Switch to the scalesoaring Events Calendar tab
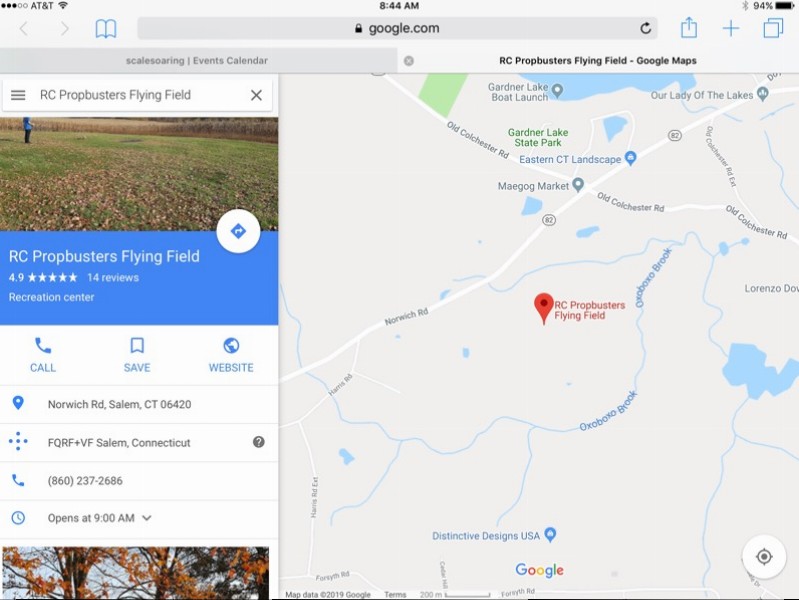Screen dimensions: 799x600 198,61
